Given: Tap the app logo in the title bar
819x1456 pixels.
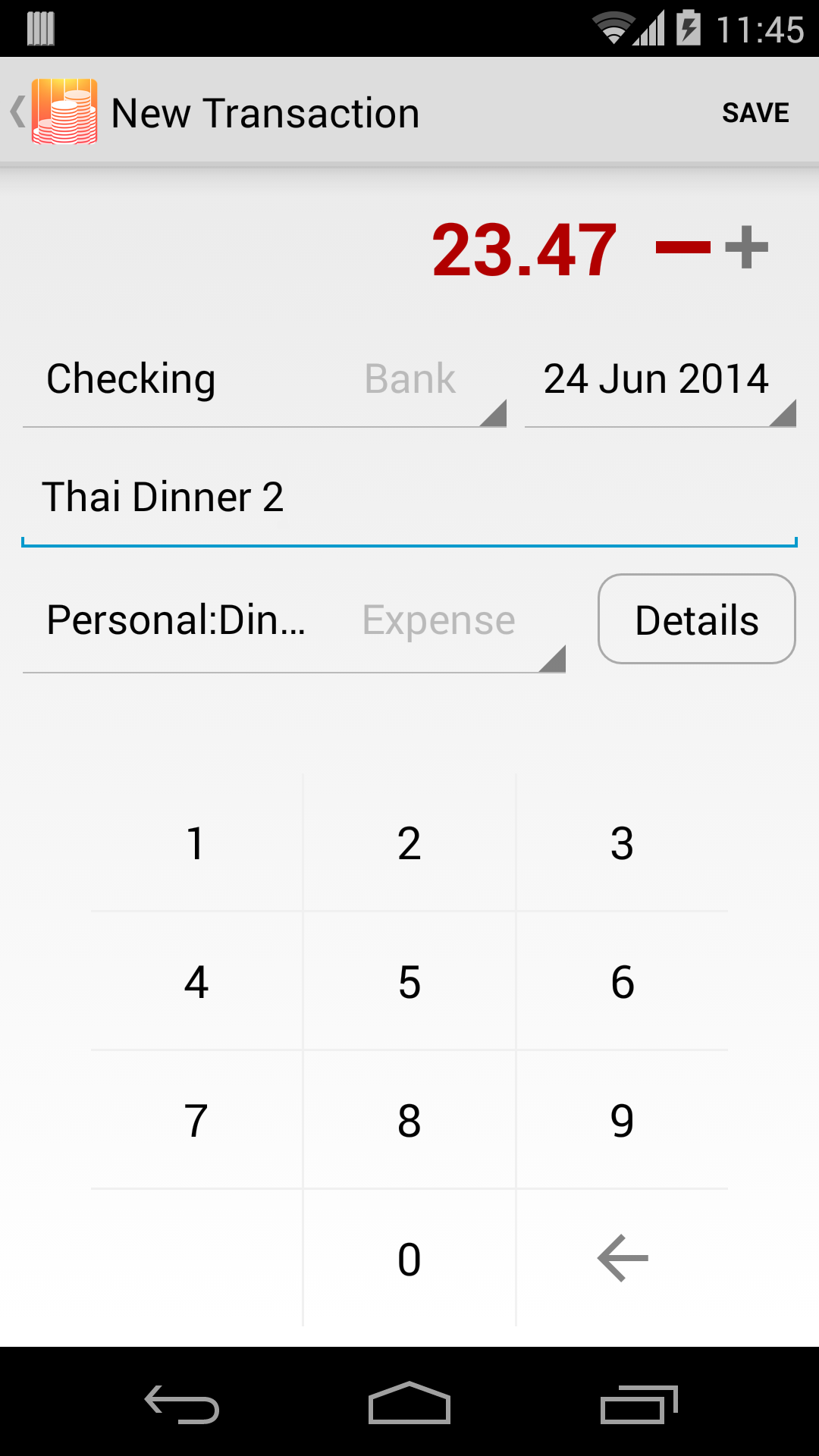Looking at the screenshot, I should 64,111.
